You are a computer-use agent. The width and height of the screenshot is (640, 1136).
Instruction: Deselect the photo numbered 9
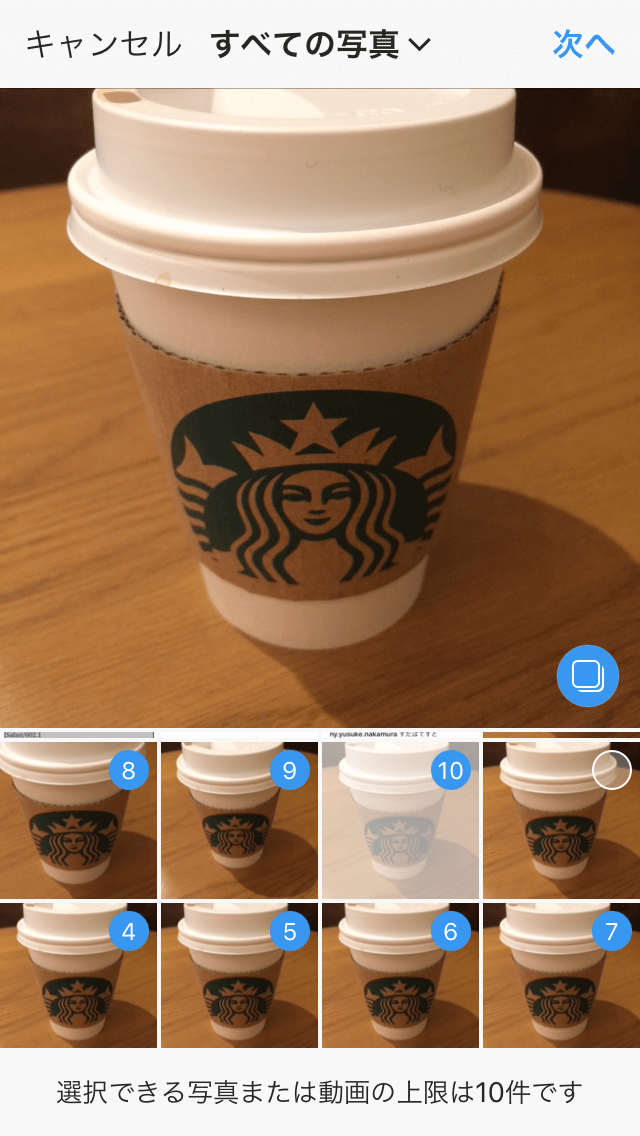289,770
